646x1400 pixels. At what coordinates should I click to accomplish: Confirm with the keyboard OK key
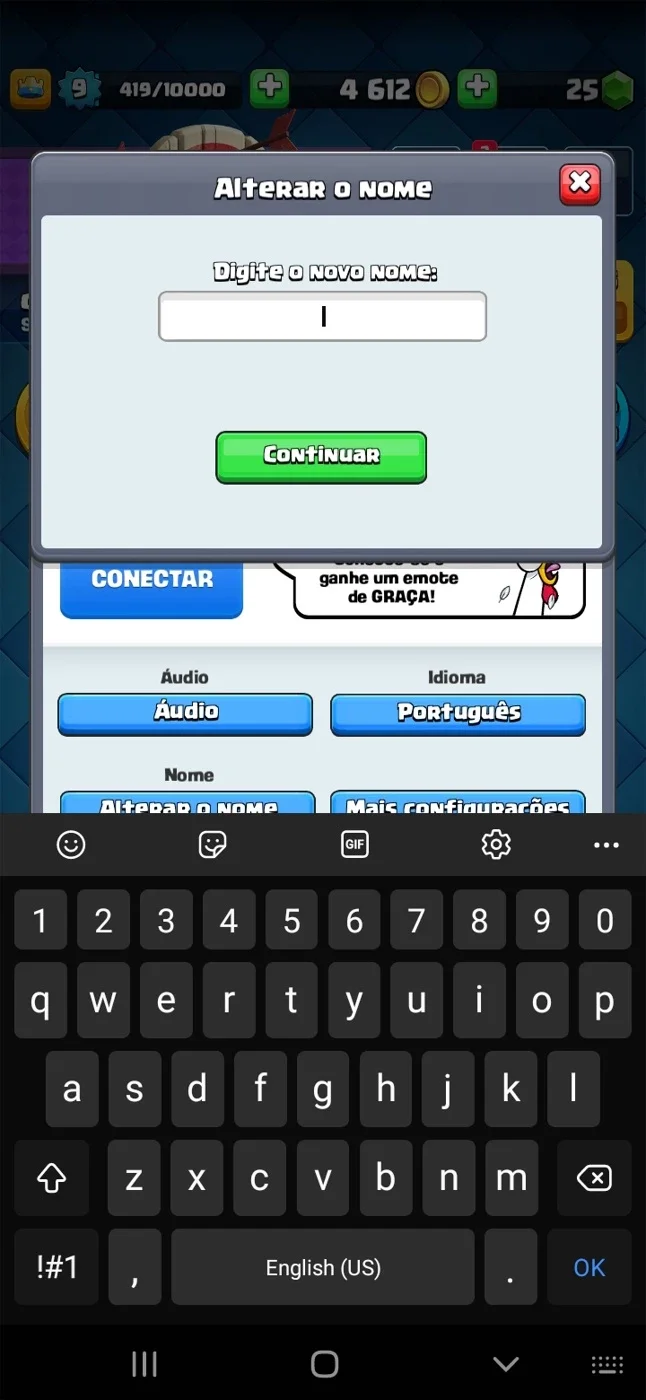pos(589,1267)
